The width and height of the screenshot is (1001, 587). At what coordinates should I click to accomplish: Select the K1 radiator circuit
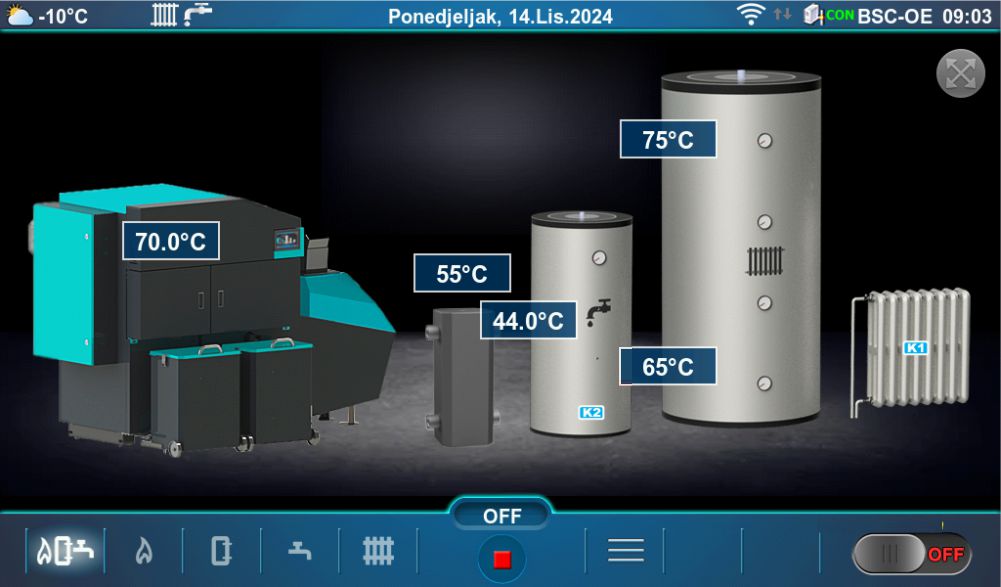pos(915,347)
